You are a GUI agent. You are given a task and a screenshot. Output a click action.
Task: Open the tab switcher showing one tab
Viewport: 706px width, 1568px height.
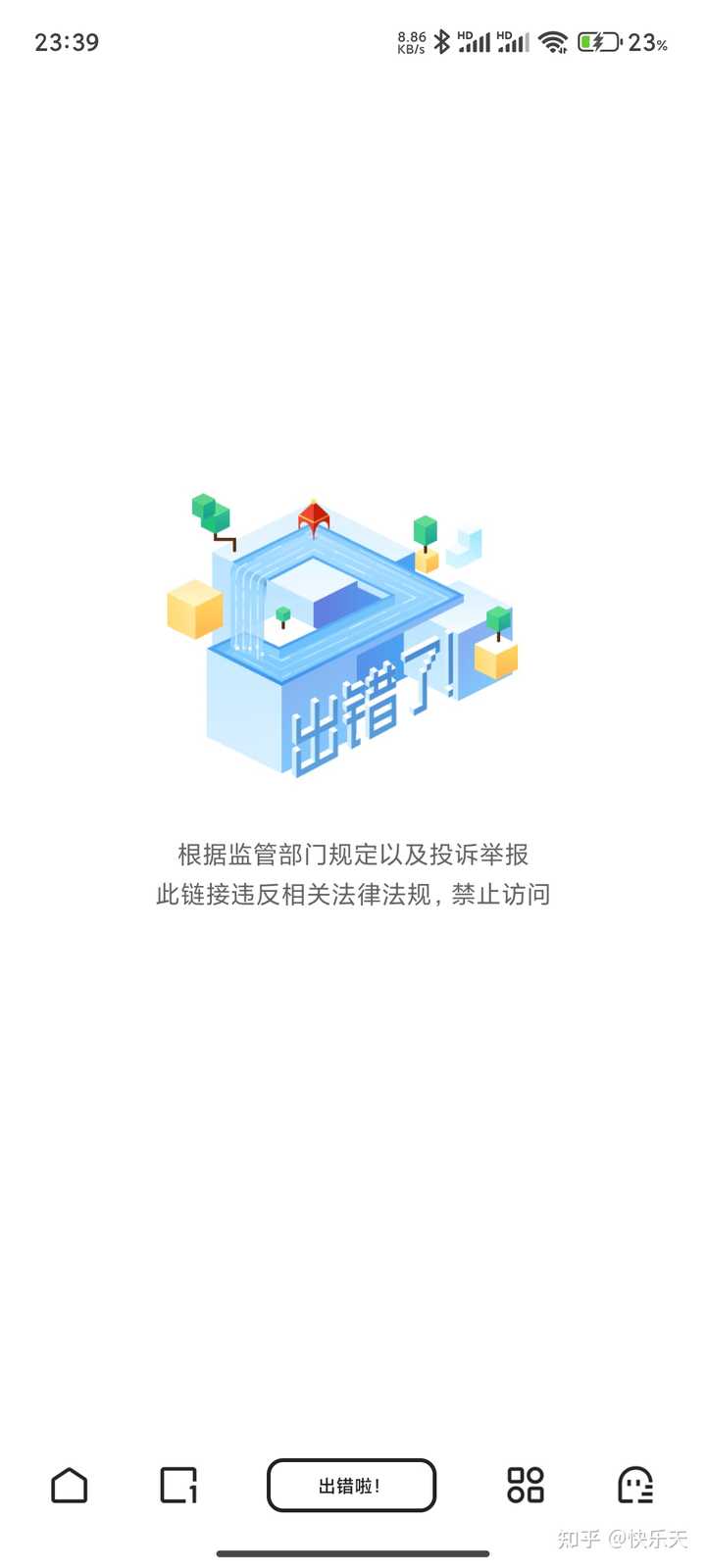click(x=178, y=1485)
